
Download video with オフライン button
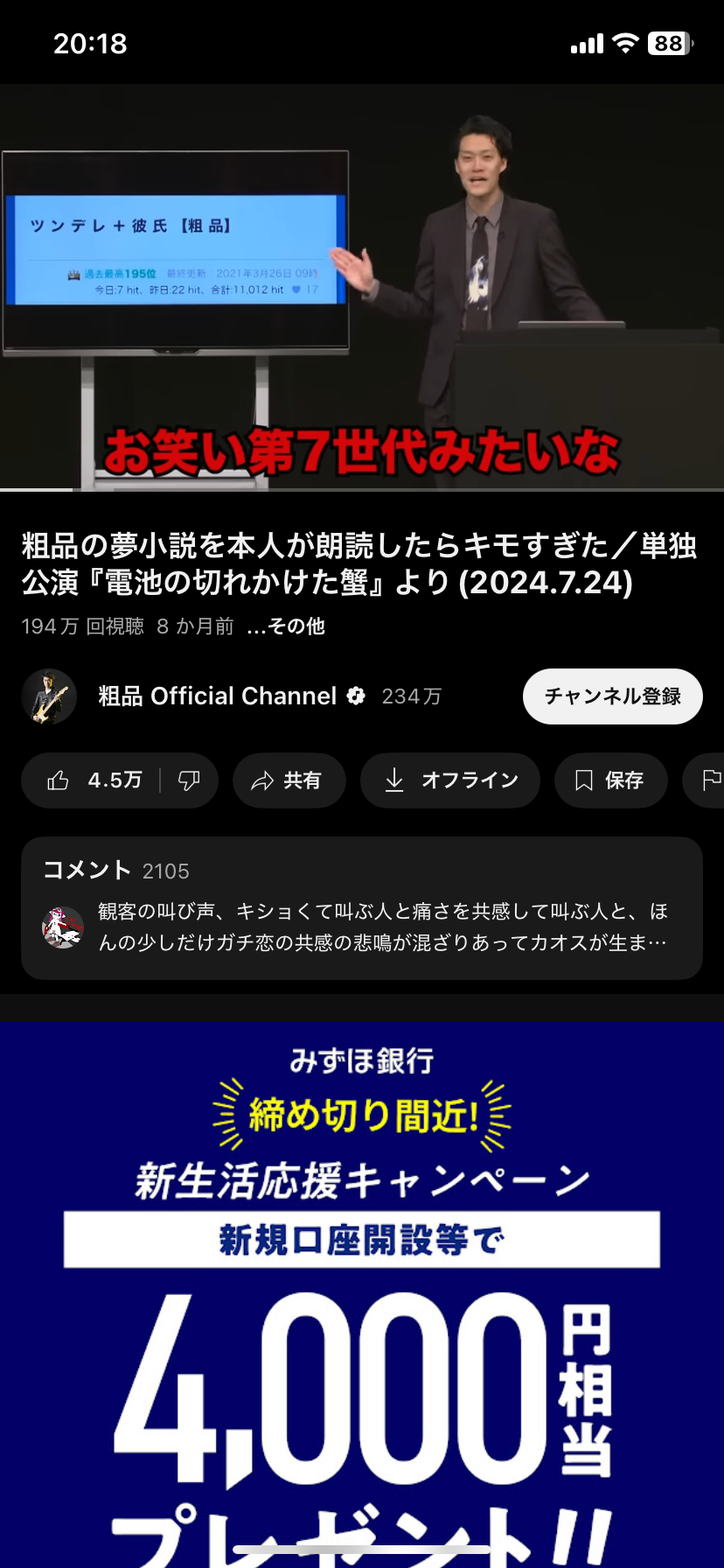(x=450, y=780)
